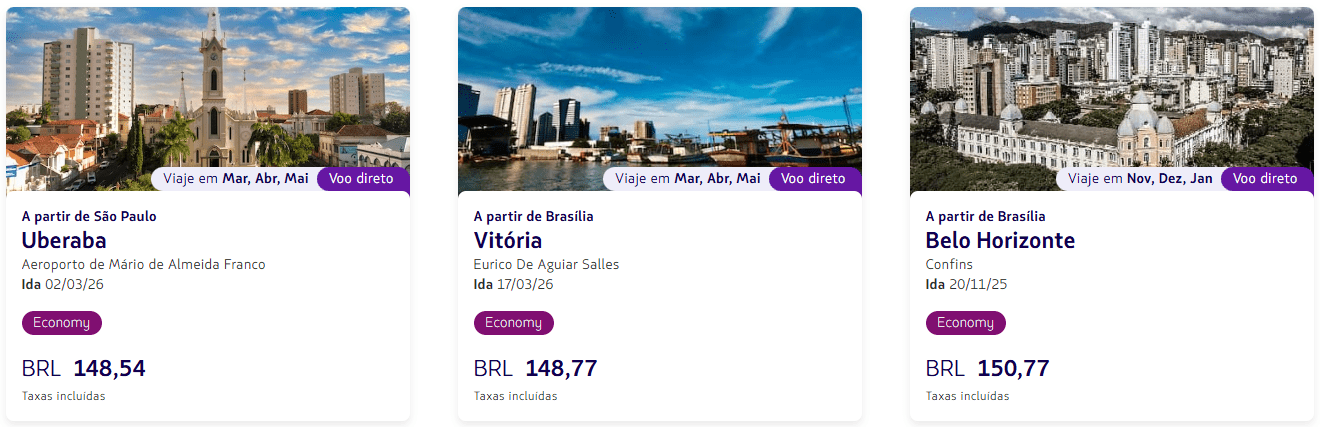Open the Uberaba flight deal card

[x=207, y=240]
